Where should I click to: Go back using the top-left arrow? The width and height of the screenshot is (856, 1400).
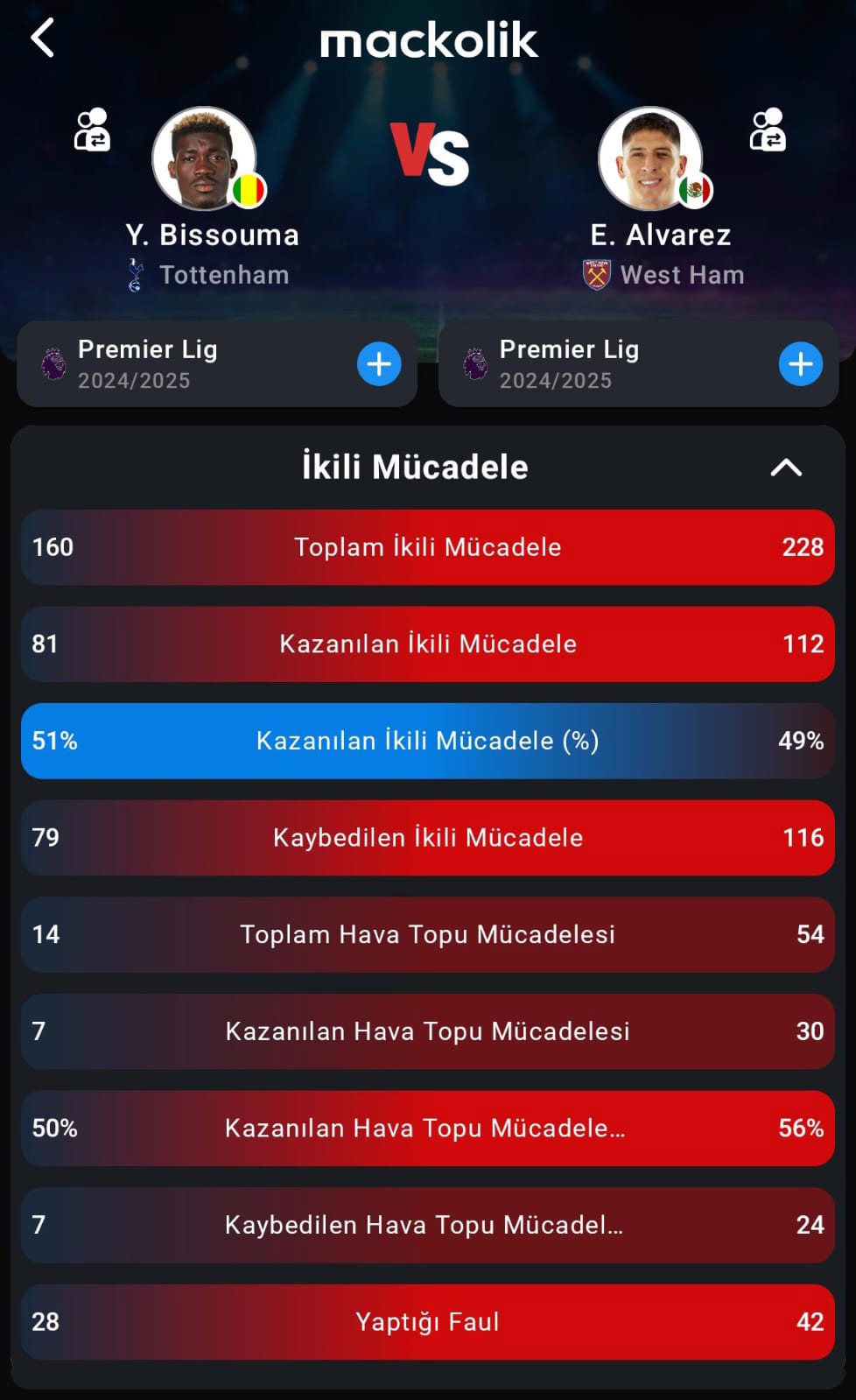43,39
